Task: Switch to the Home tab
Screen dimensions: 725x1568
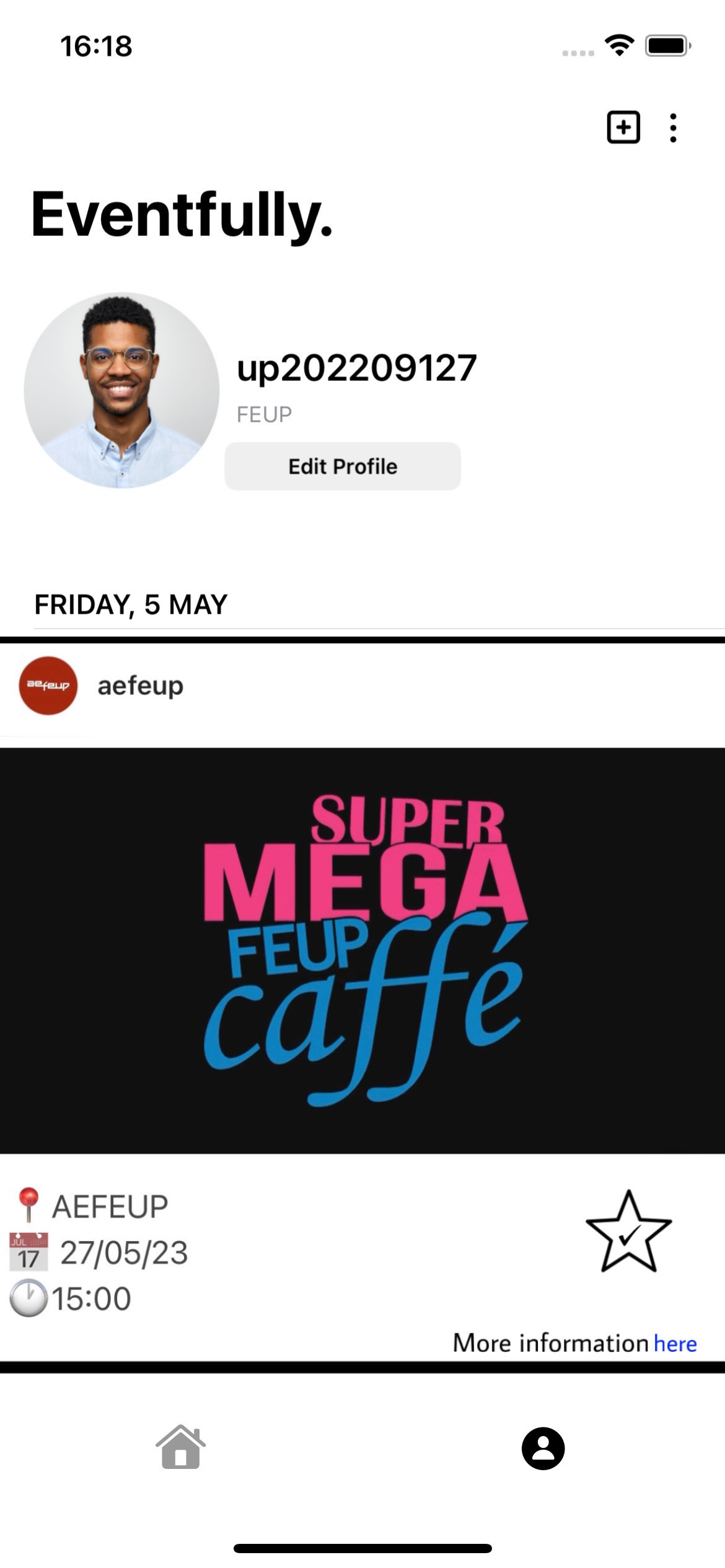Action: pos(180,1448)
